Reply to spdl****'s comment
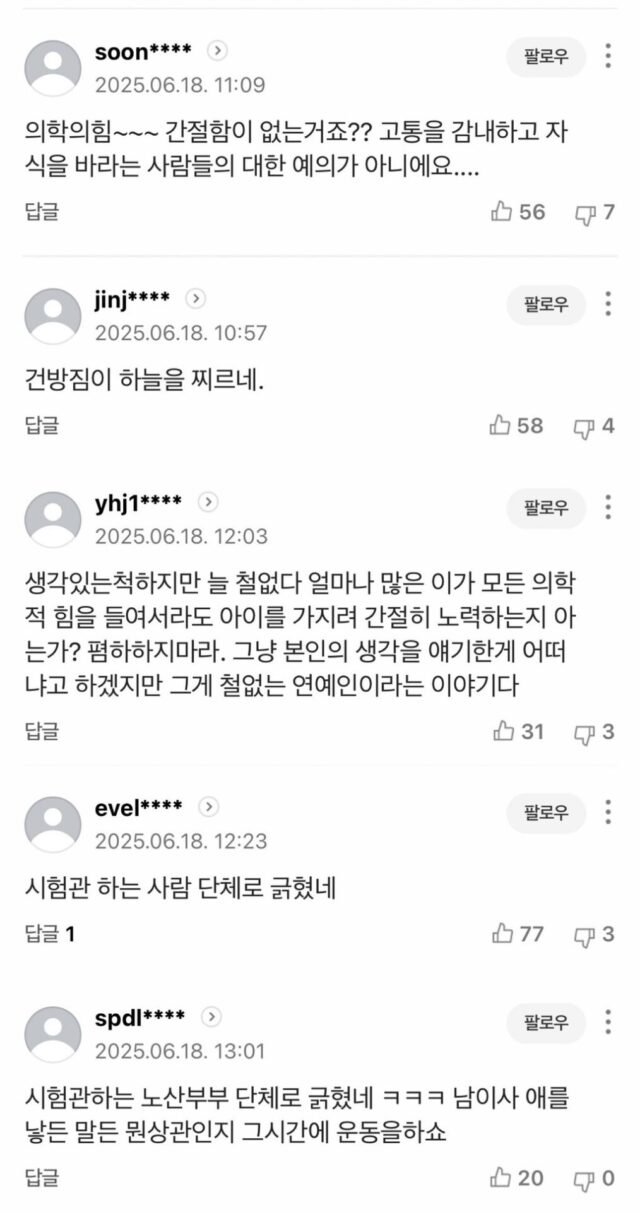The height and width of the screenshot is (1212, 640). pyautogui.click(x=42, y=1178)
